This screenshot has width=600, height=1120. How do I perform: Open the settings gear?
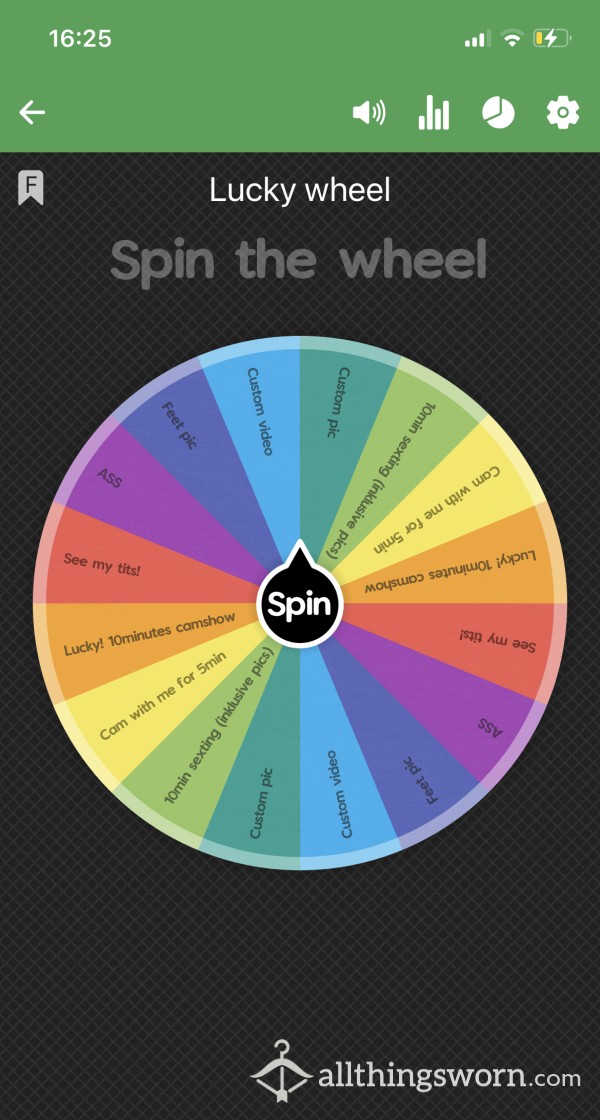coord(563,112)
